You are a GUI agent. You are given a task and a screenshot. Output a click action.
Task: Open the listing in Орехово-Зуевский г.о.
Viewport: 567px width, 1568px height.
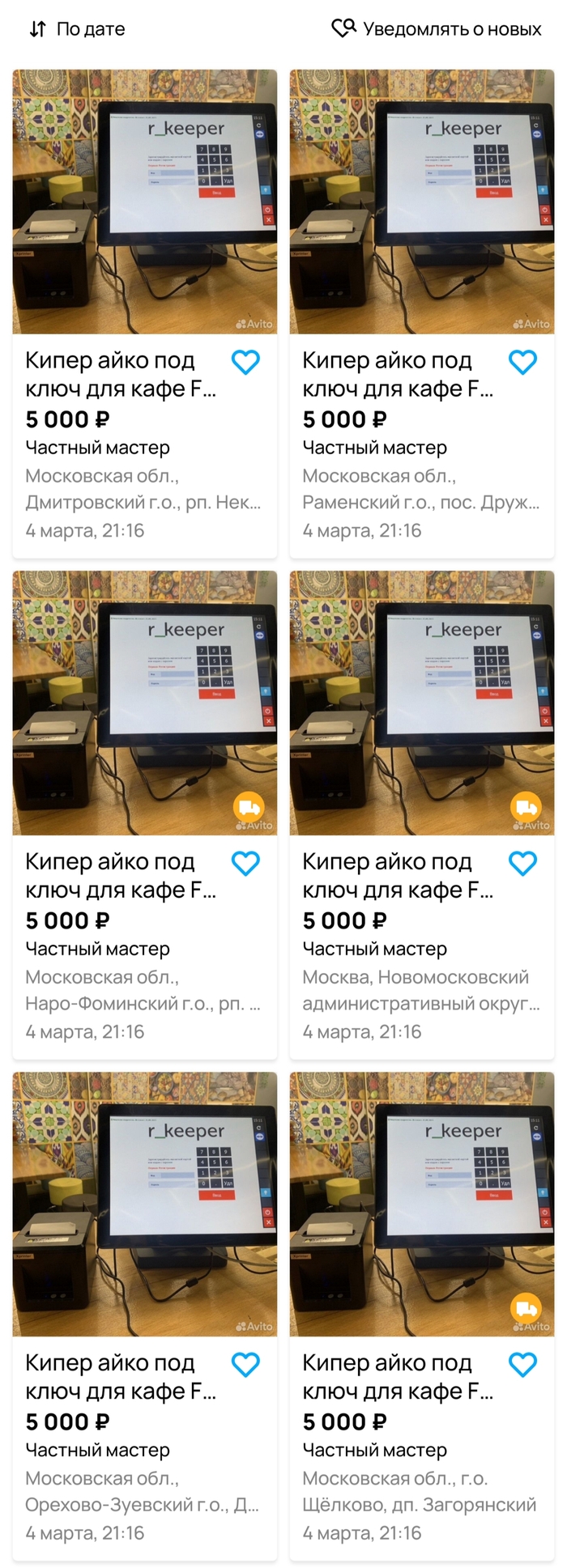[144, 1204]
